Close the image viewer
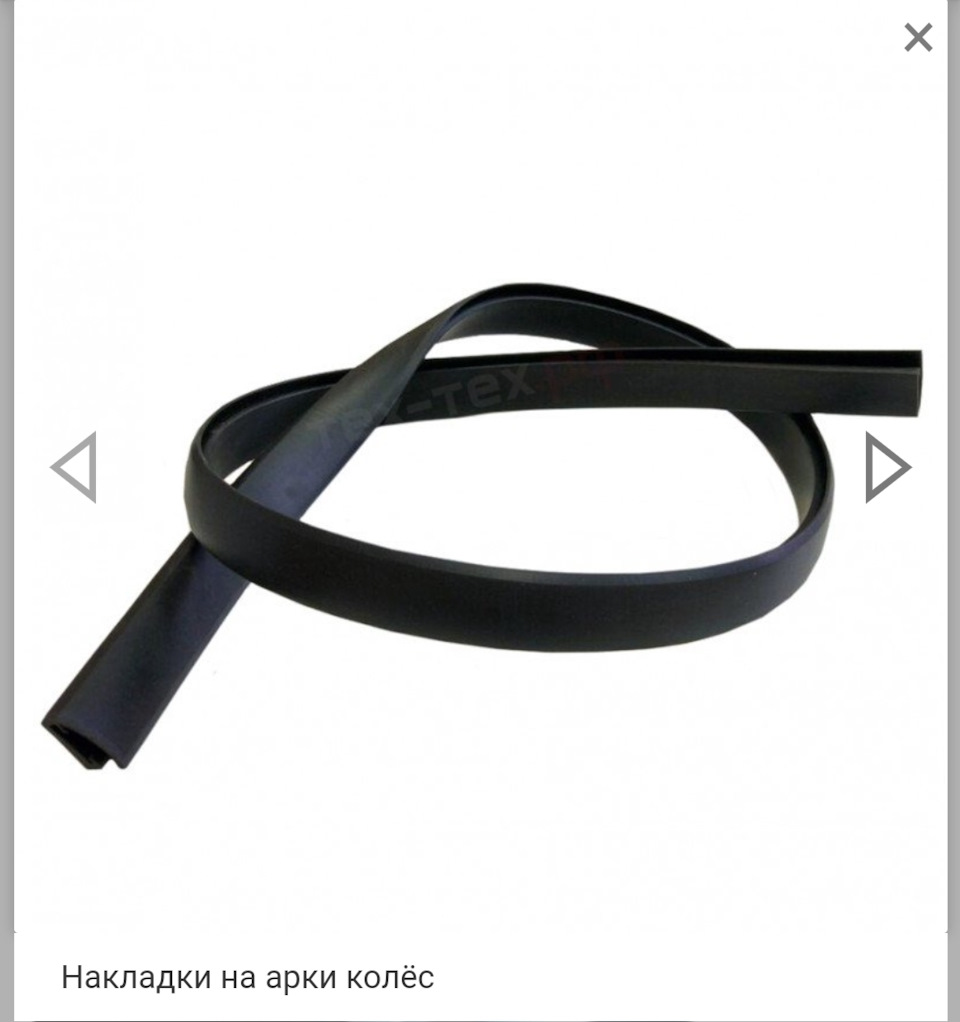 tap(917, 38)
